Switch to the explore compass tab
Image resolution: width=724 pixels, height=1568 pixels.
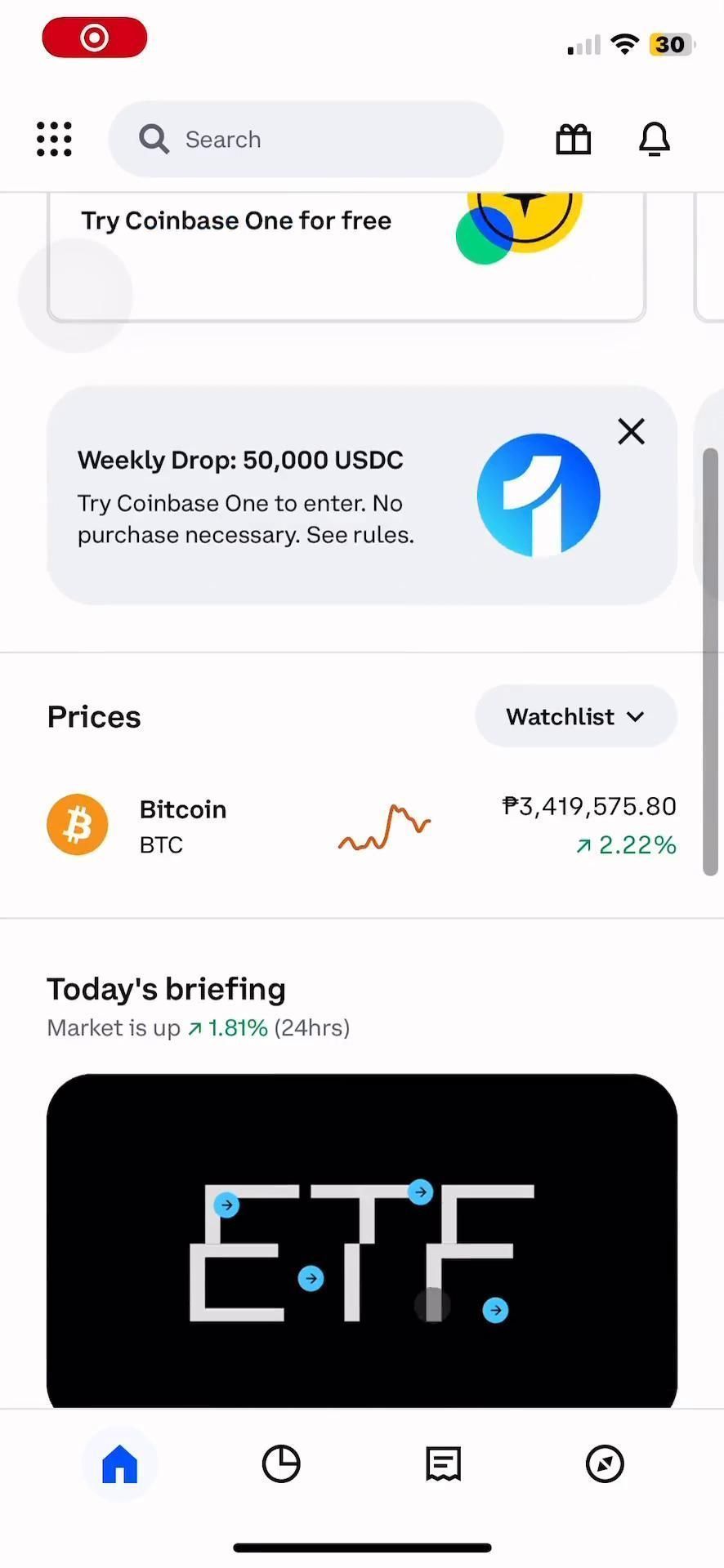605,1463
